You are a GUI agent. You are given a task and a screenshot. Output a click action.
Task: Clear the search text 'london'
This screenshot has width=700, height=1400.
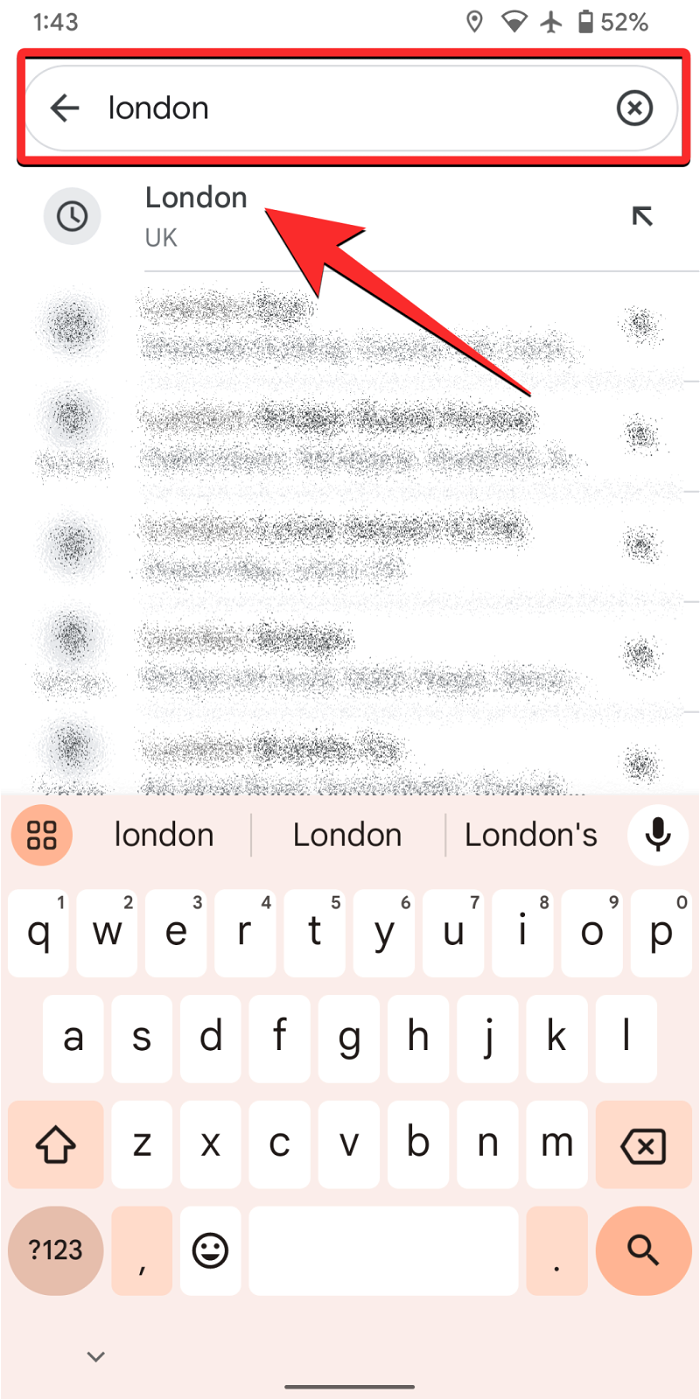point(634,108)
